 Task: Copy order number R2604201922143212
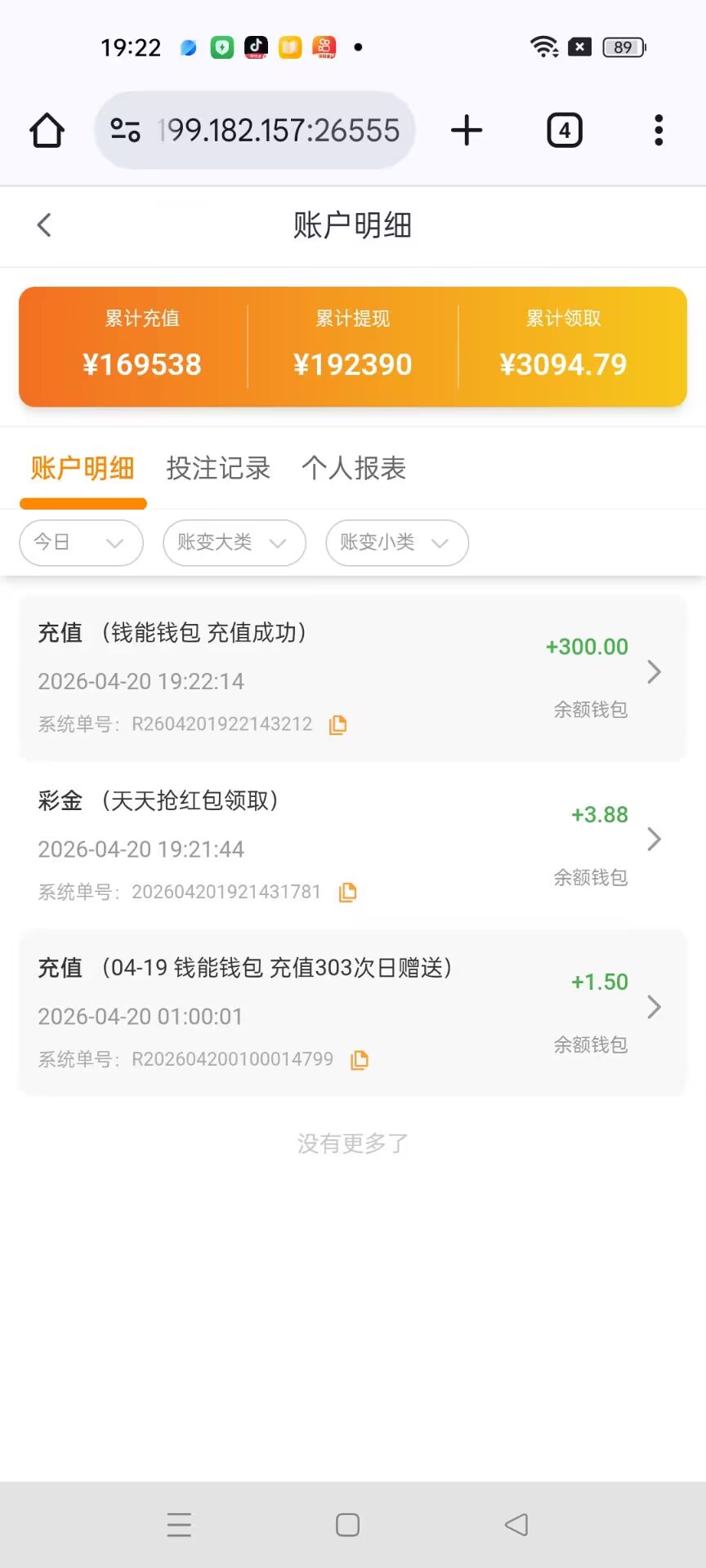(x=337, y=725)
